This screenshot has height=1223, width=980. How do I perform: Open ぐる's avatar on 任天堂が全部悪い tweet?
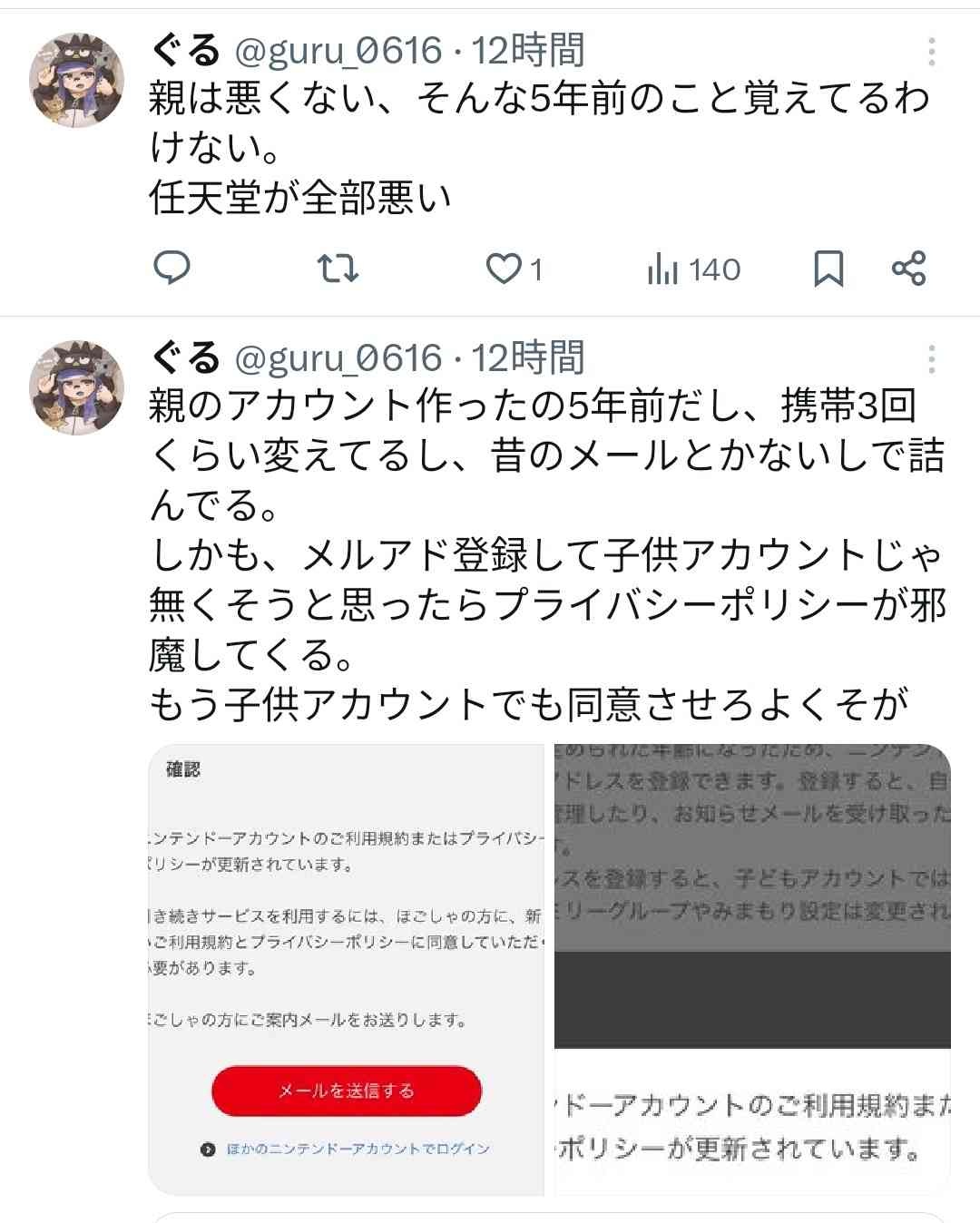tap(77, 80)
